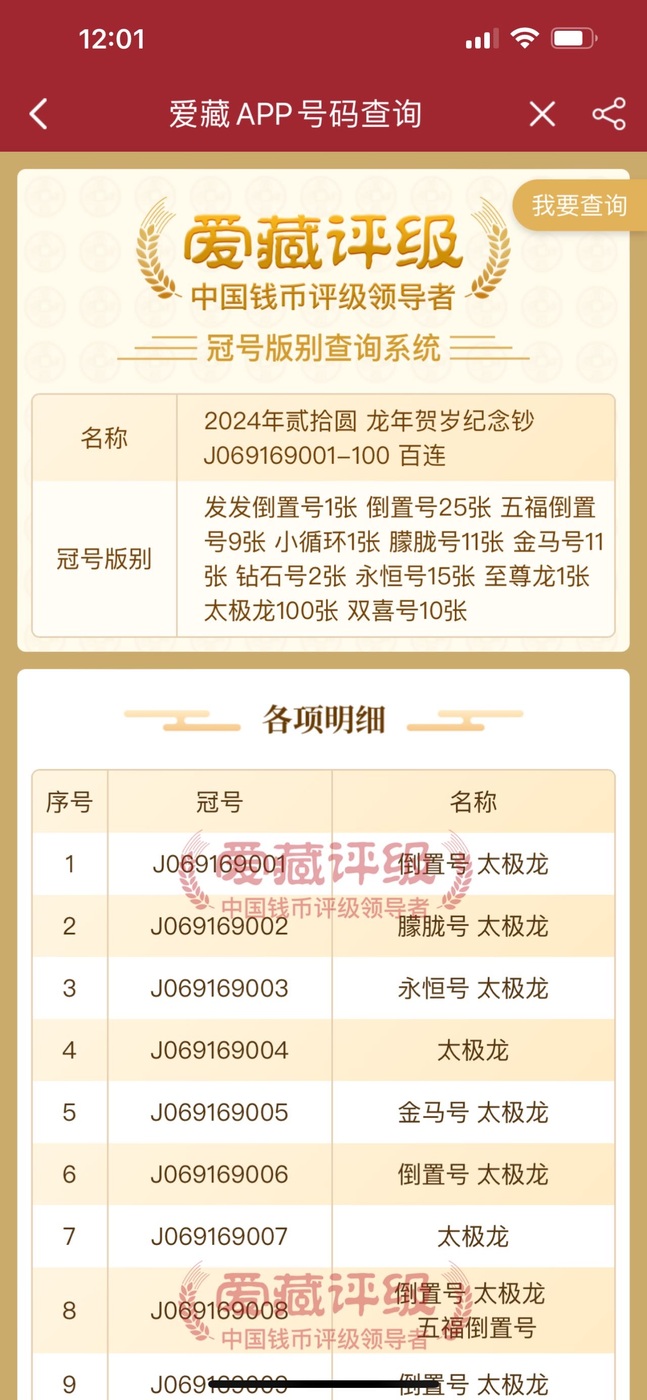Share this query result page
Viewport: 647px width, 1400px height.
coord(608,114)
